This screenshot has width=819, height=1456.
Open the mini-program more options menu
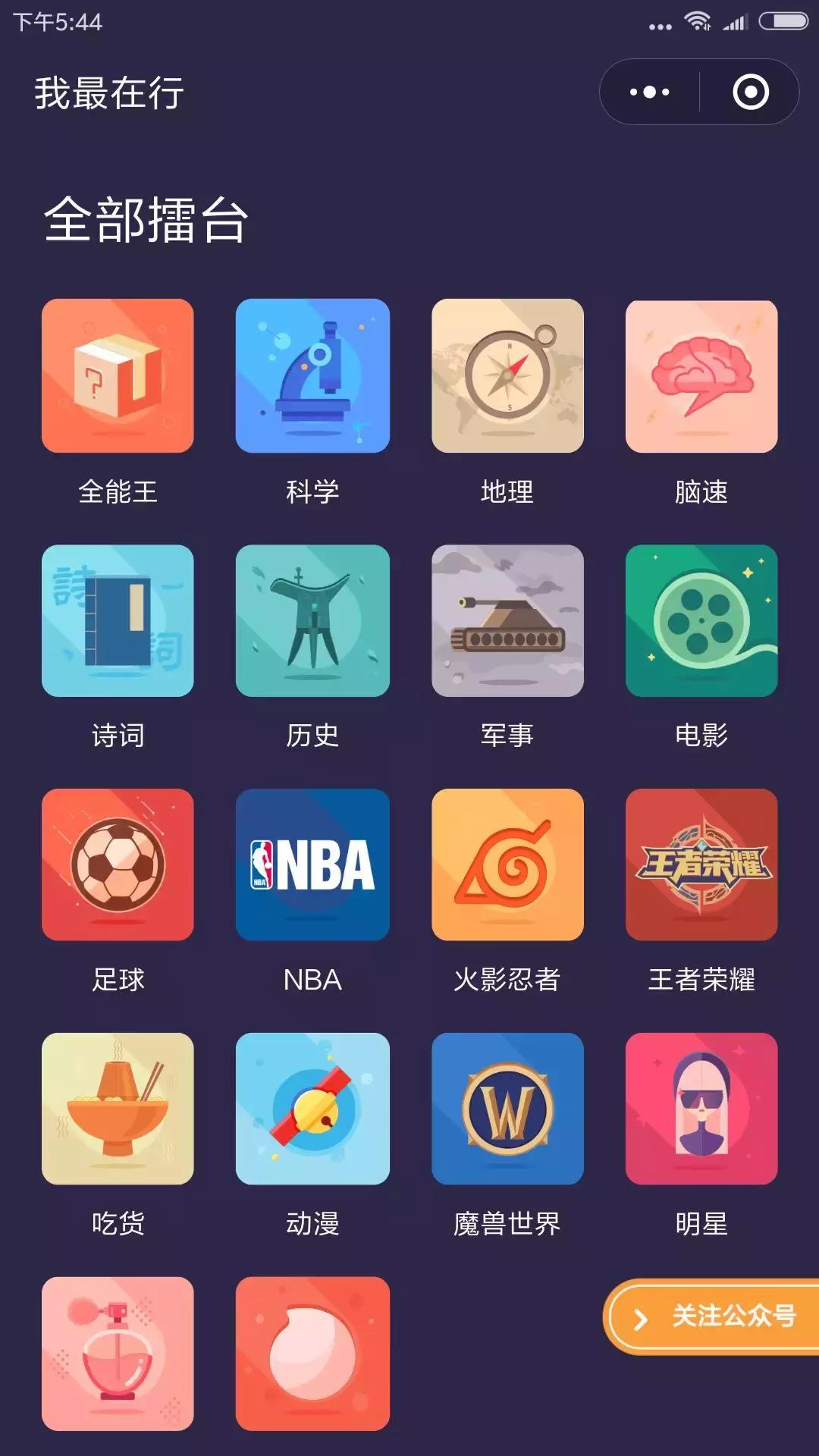pos(645,93)
